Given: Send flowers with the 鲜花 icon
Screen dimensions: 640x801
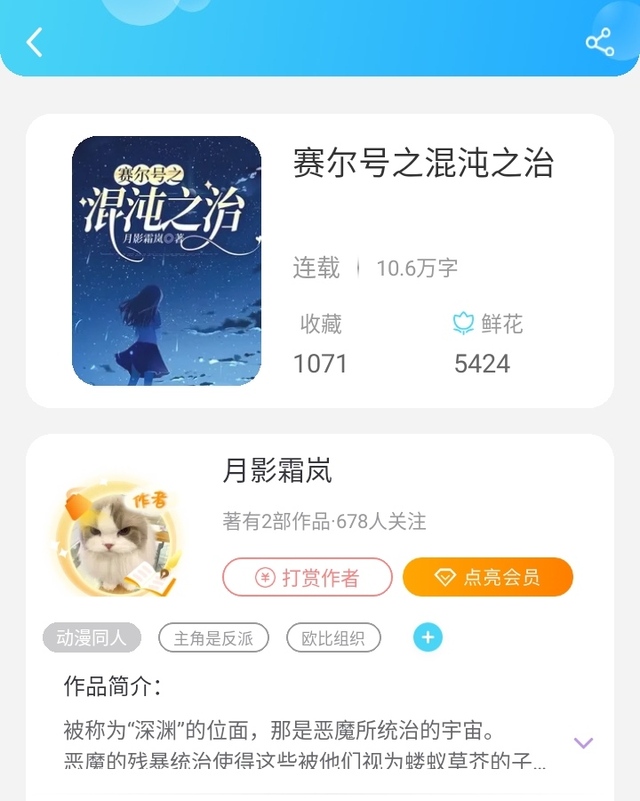Looking at the screenshot, I should click(463, 323).
